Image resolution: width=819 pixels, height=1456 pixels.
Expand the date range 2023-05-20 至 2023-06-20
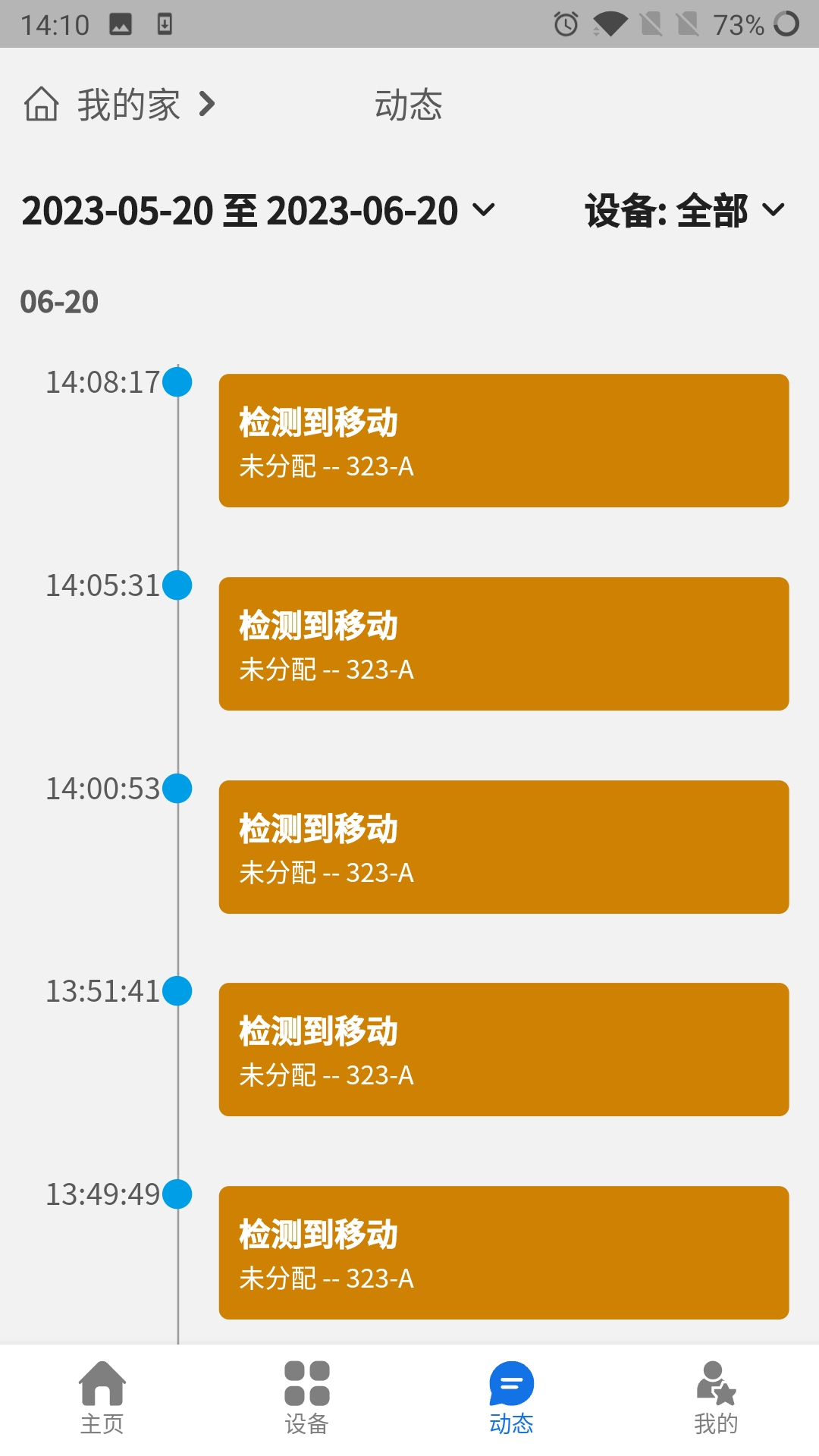click(x=258, y=211)
